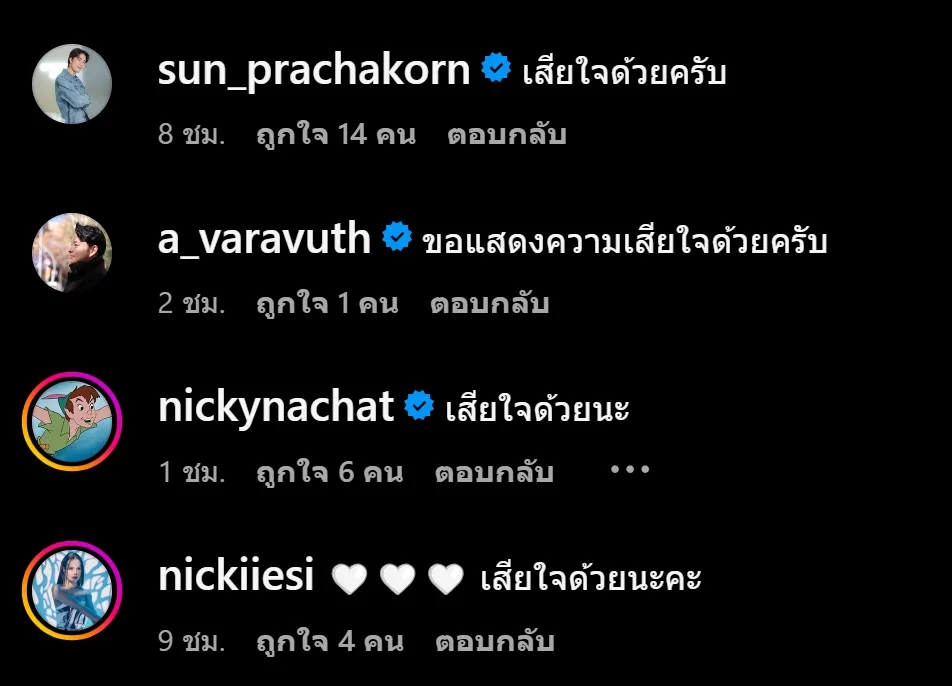Open nickiiesi's story avatar
Screen dimensions: 952x686
[72, 590]
